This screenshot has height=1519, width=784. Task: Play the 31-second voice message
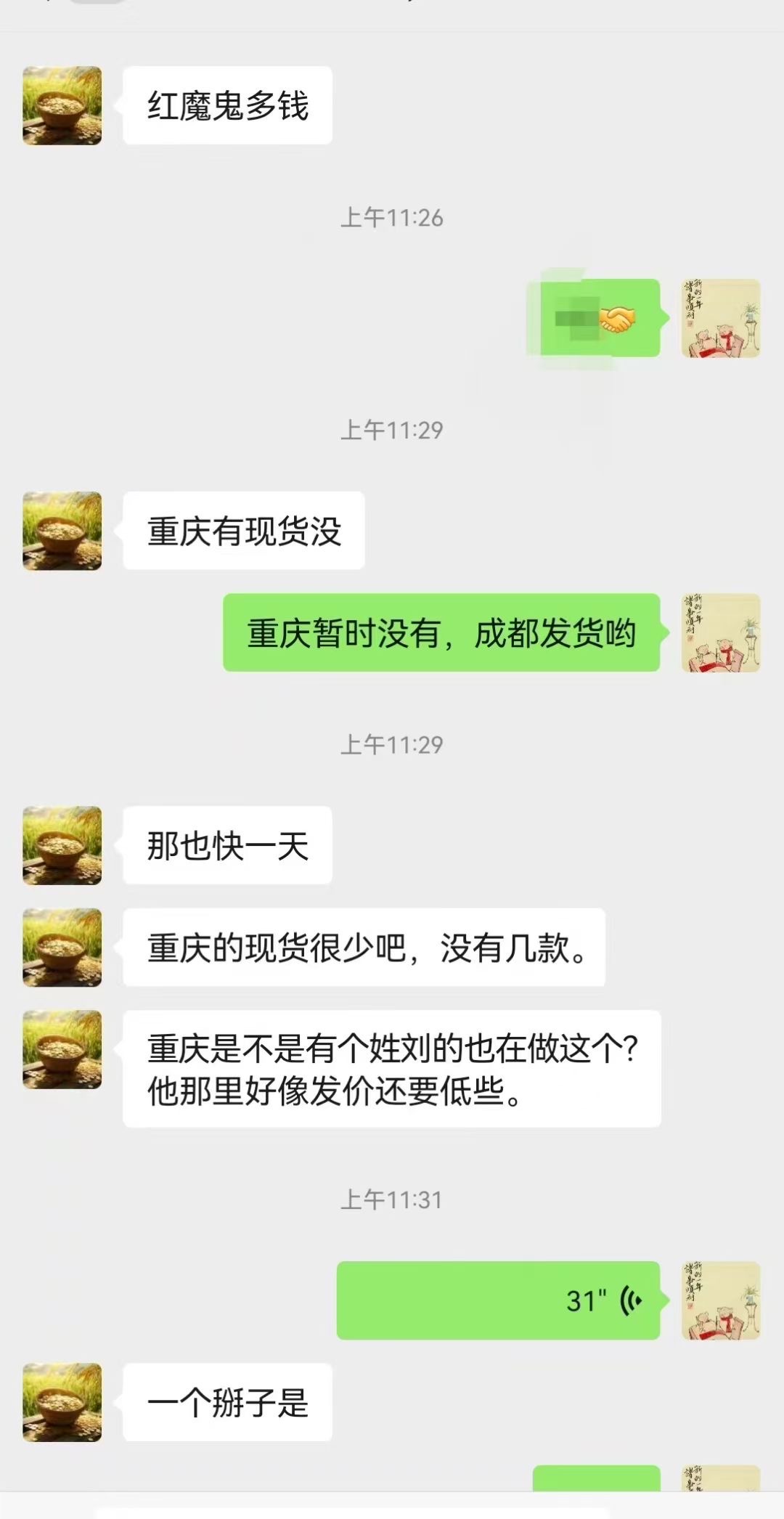click(498, 1300)
